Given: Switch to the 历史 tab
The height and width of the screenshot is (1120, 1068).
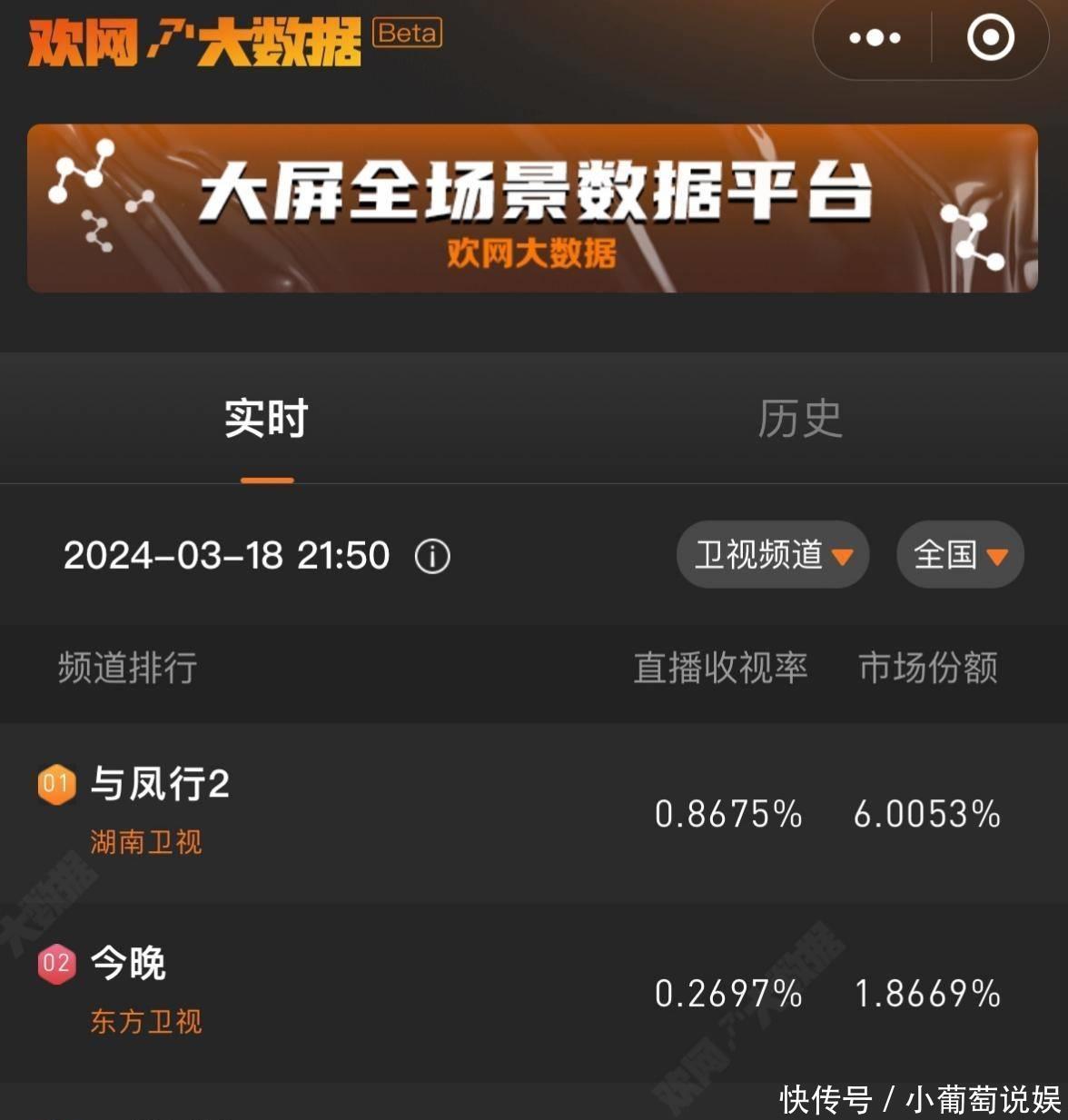Looking at the screenshot, I should click(x=800, y=419).
